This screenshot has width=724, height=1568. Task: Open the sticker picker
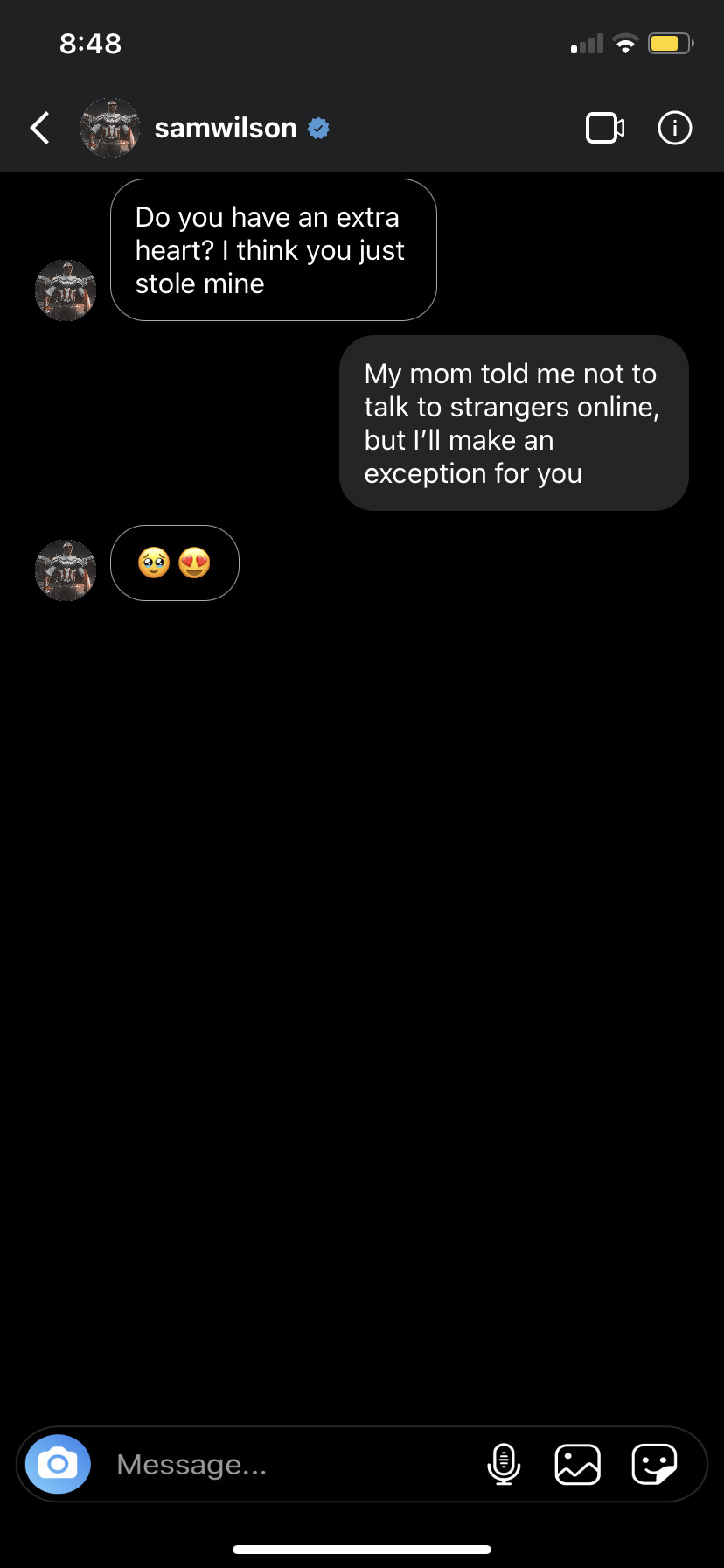pos(654,1464)
